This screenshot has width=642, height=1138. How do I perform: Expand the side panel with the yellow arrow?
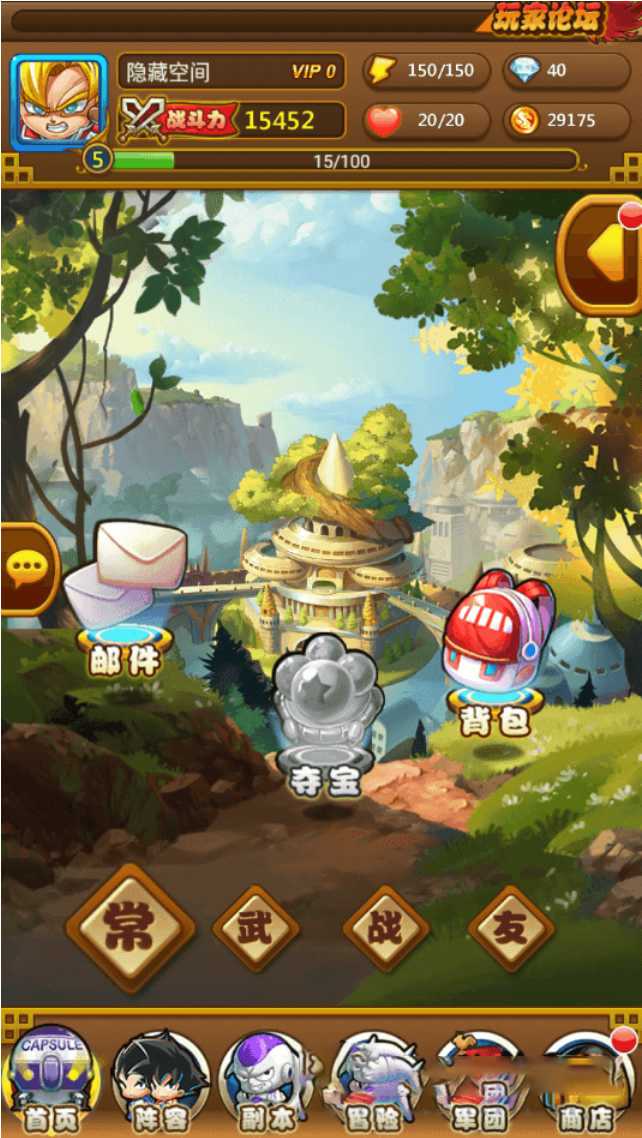tap(604, 255)
